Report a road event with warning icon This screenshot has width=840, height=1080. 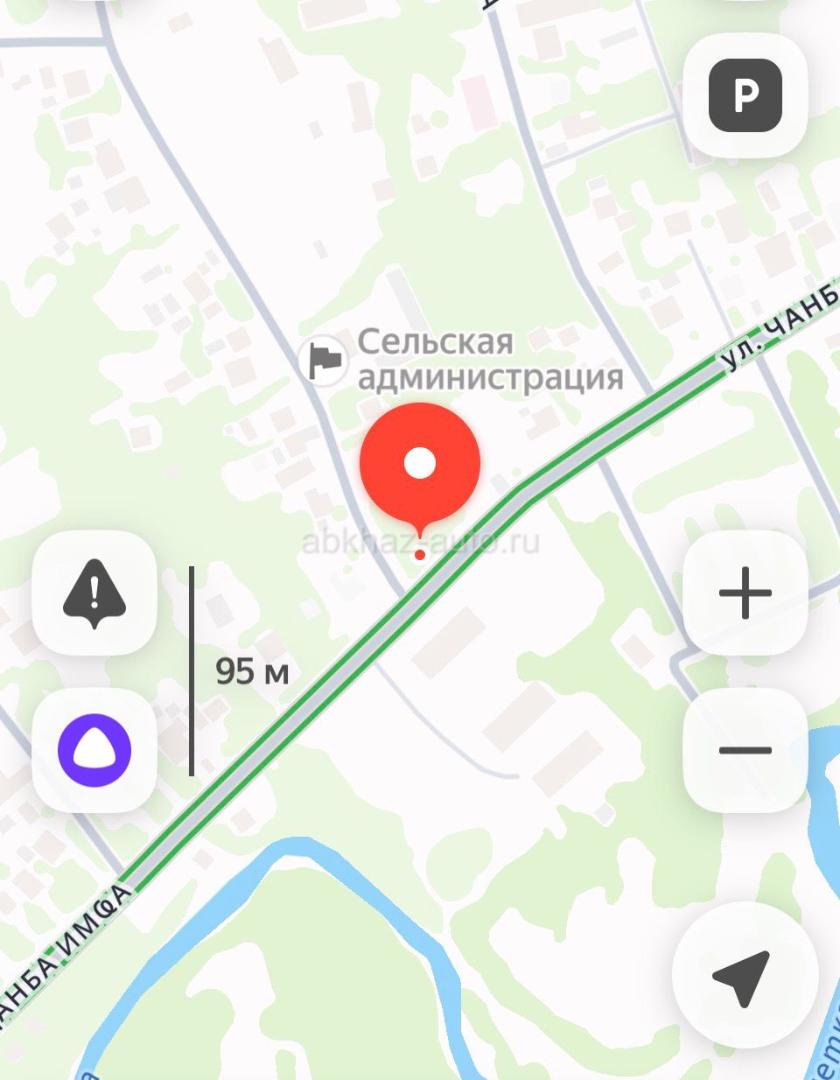tap(94, 595)
